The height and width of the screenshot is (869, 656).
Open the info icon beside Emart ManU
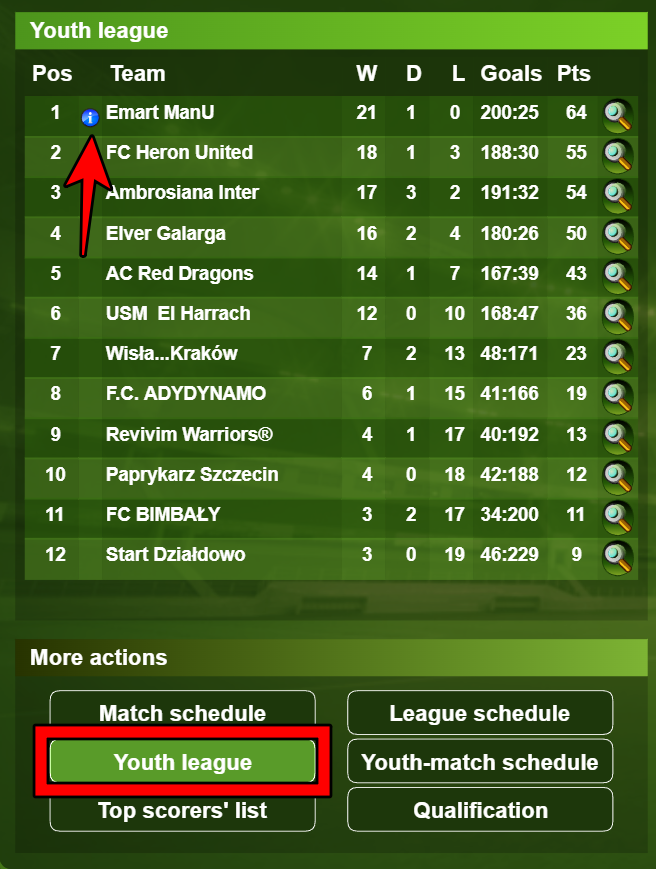tap(90, 117)
